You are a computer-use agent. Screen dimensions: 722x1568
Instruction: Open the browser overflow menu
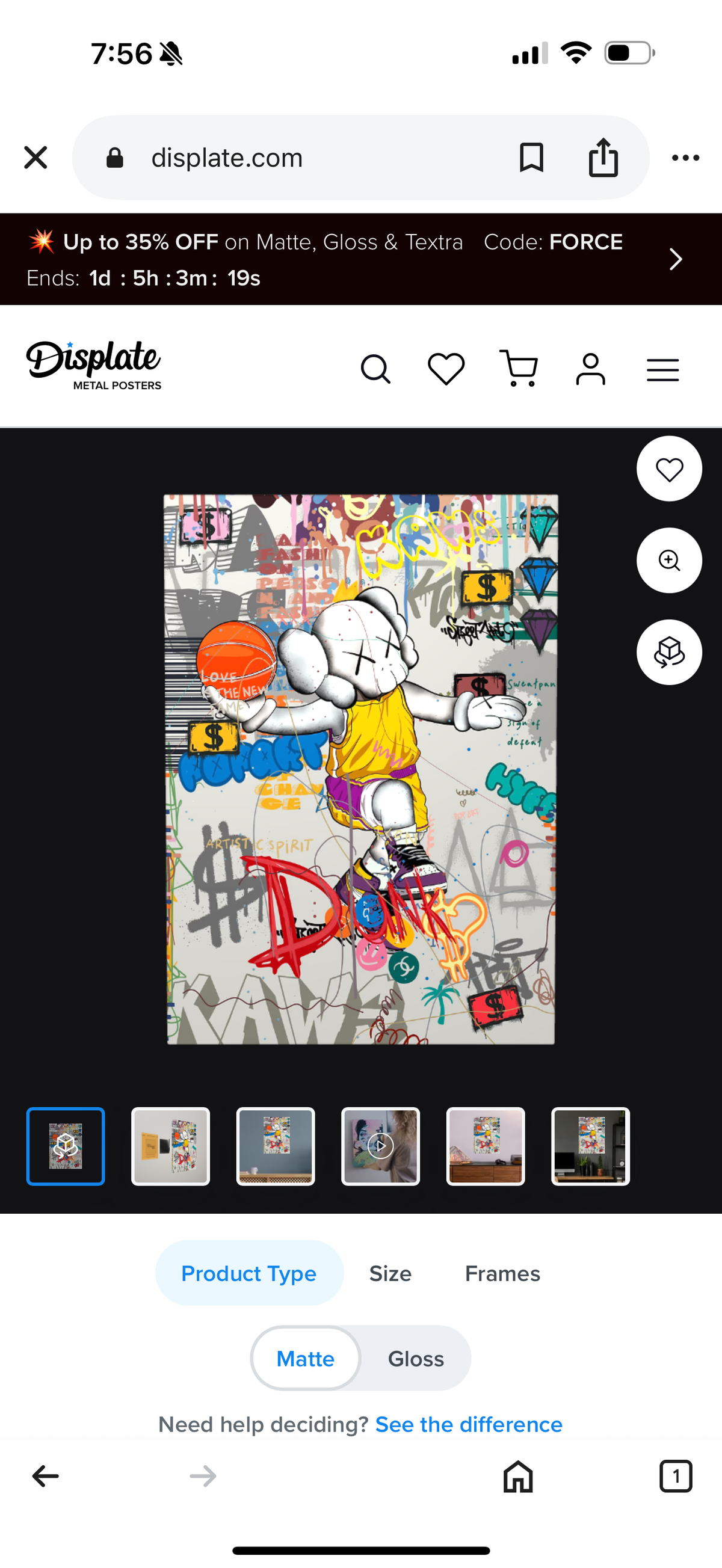685,158
